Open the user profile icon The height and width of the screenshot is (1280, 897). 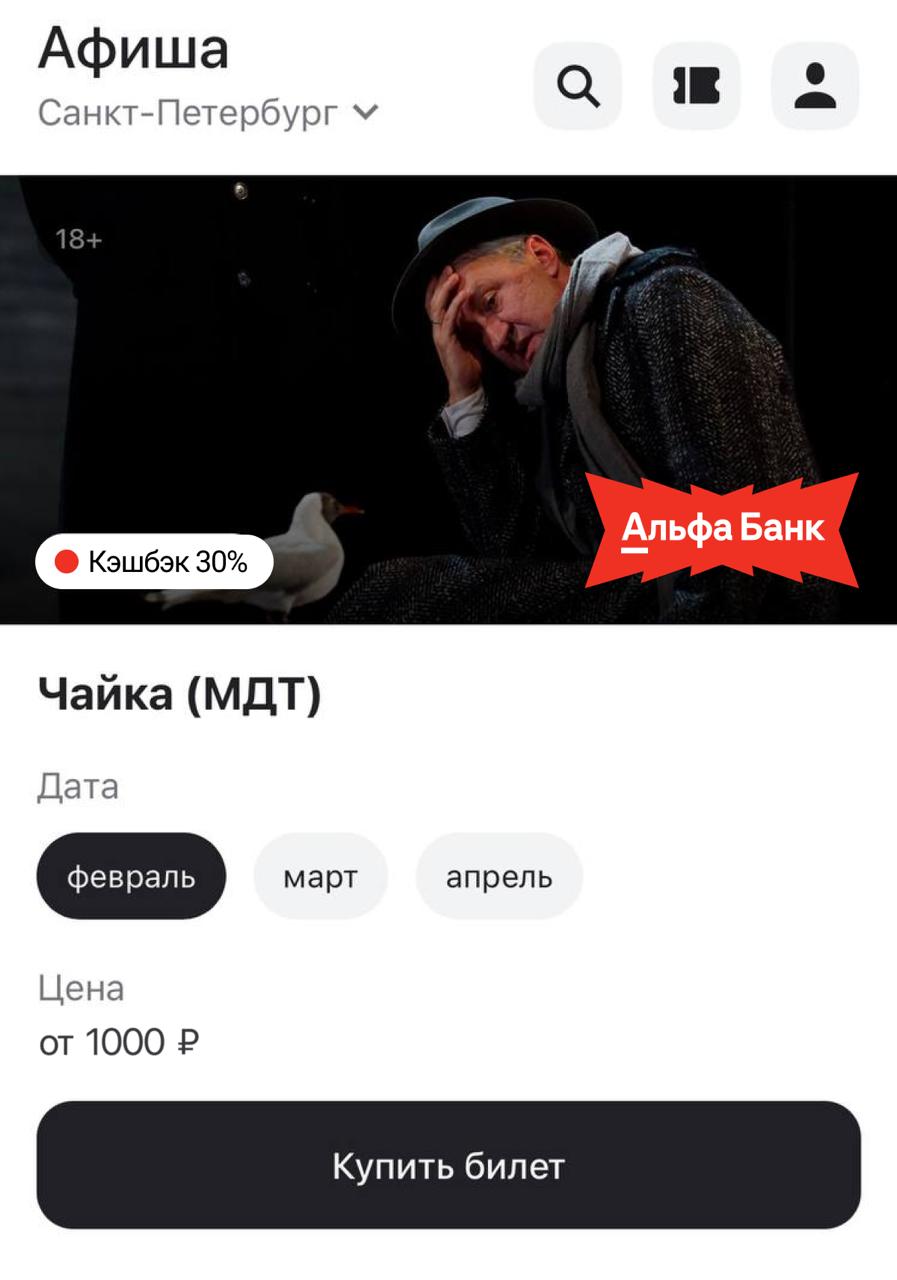click(815, 86)
